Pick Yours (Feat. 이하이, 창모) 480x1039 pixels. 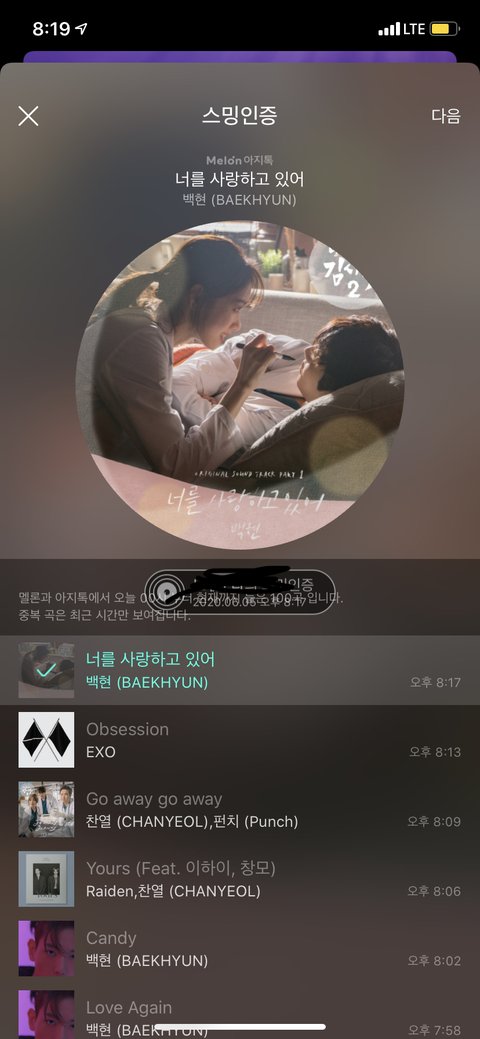point(240,879)
